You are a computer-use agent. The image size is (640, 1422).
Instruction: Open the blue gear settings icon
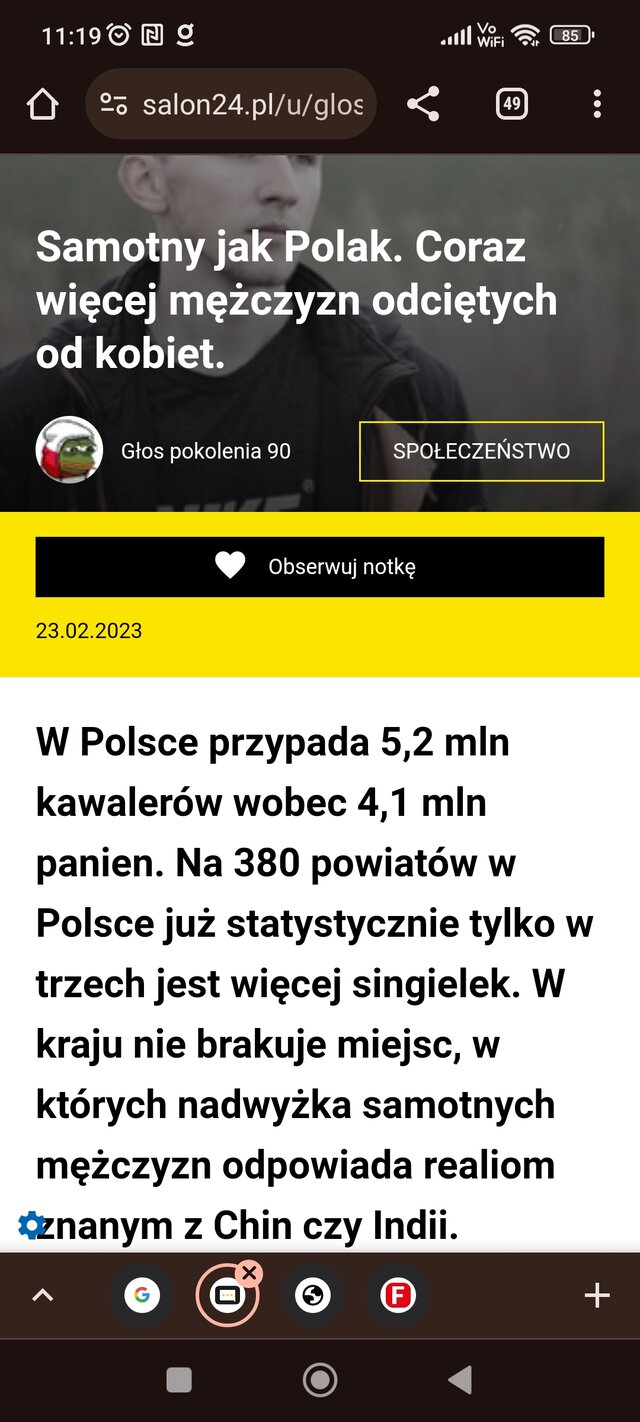31,1224
